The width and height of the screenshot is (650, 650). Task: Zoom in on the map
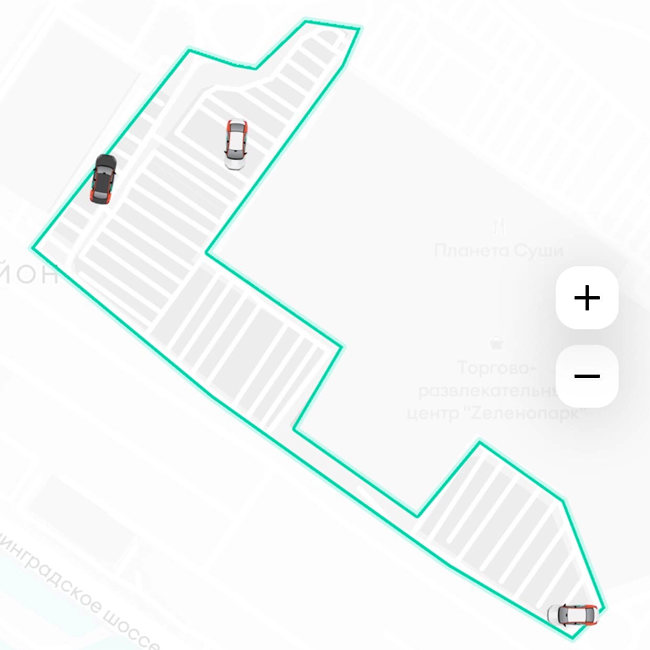tap(587, 298)
